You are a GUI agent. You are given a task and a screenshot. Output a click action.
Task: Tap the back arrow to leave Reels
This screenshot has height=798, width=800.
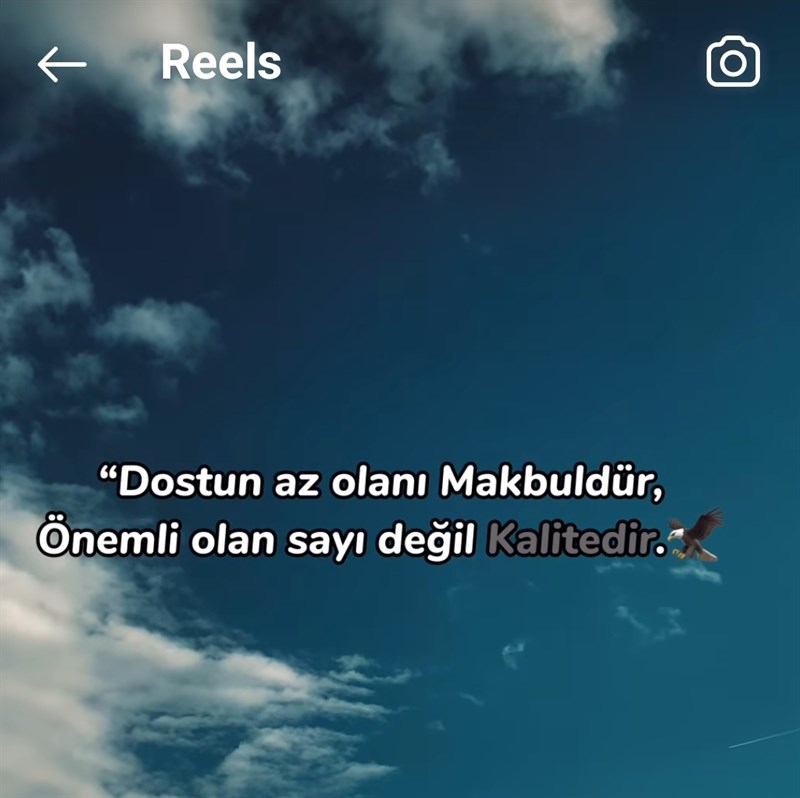coord(62,64)
